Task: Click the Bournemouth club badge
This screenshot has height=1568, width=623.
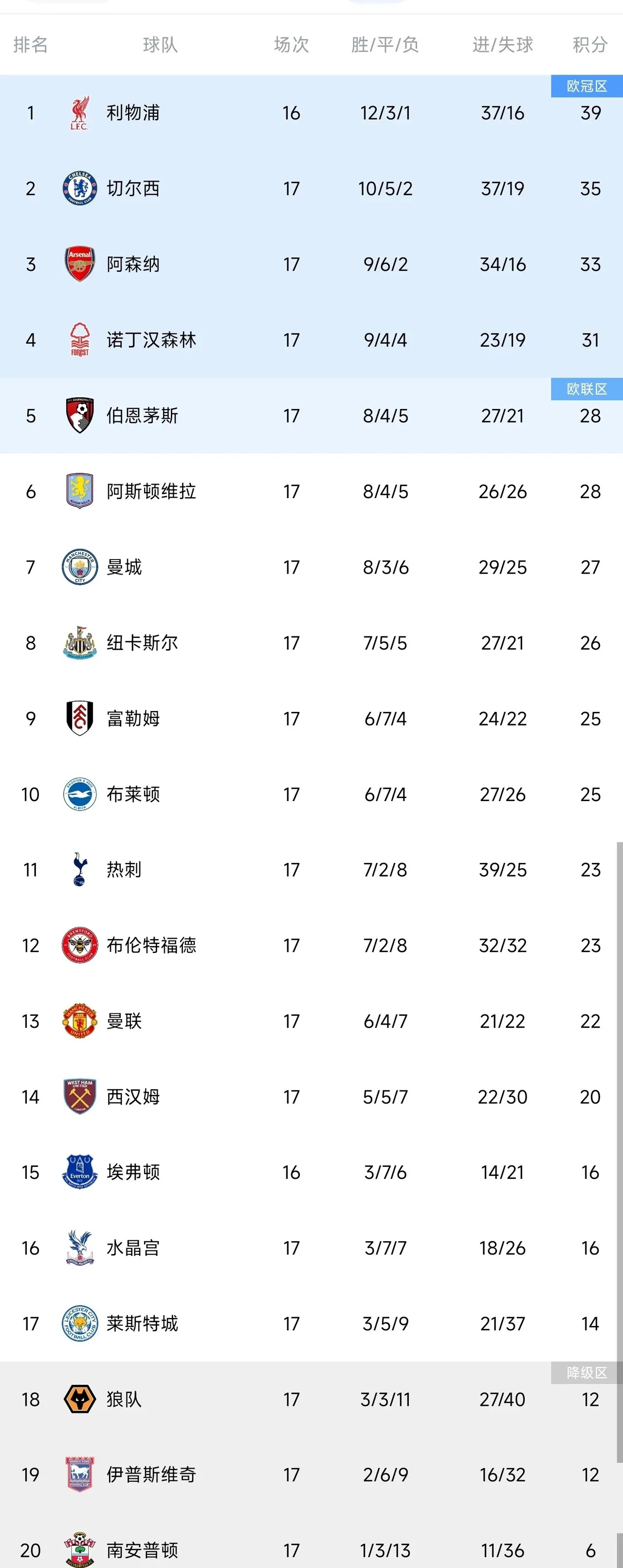Action: pos(79,416)
